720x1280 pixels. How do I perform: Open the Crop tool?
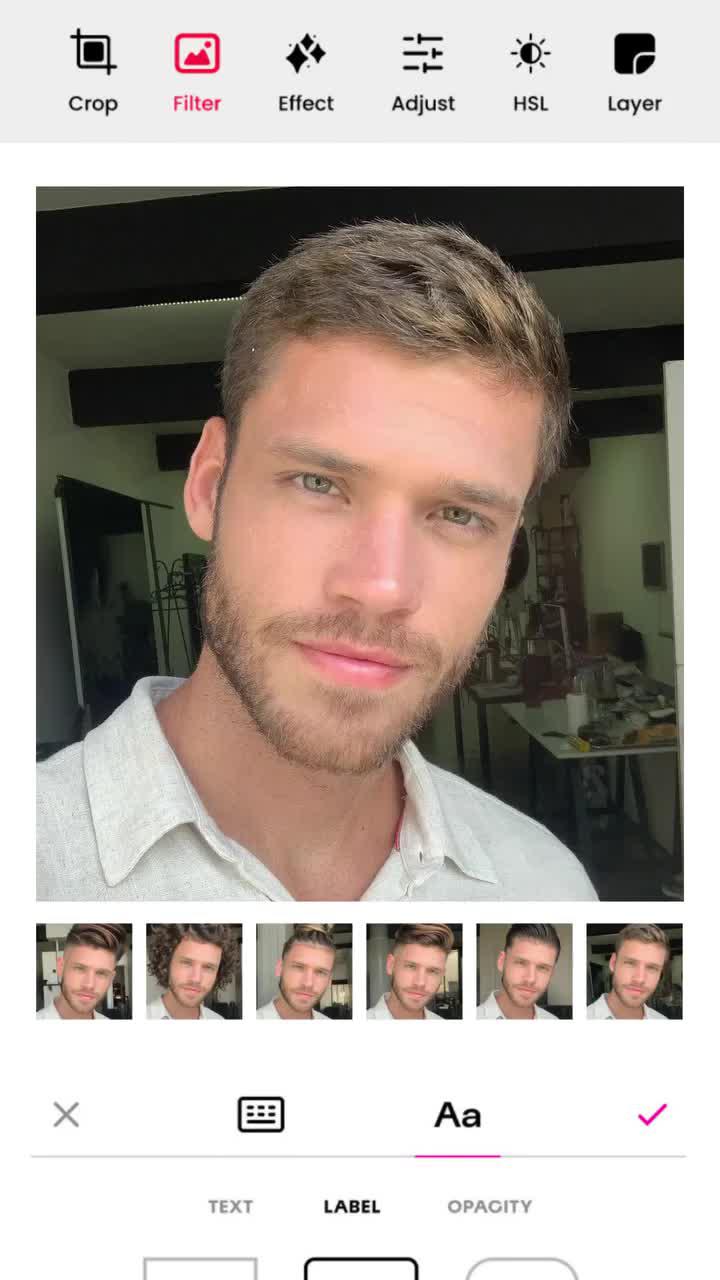[93, 72]
